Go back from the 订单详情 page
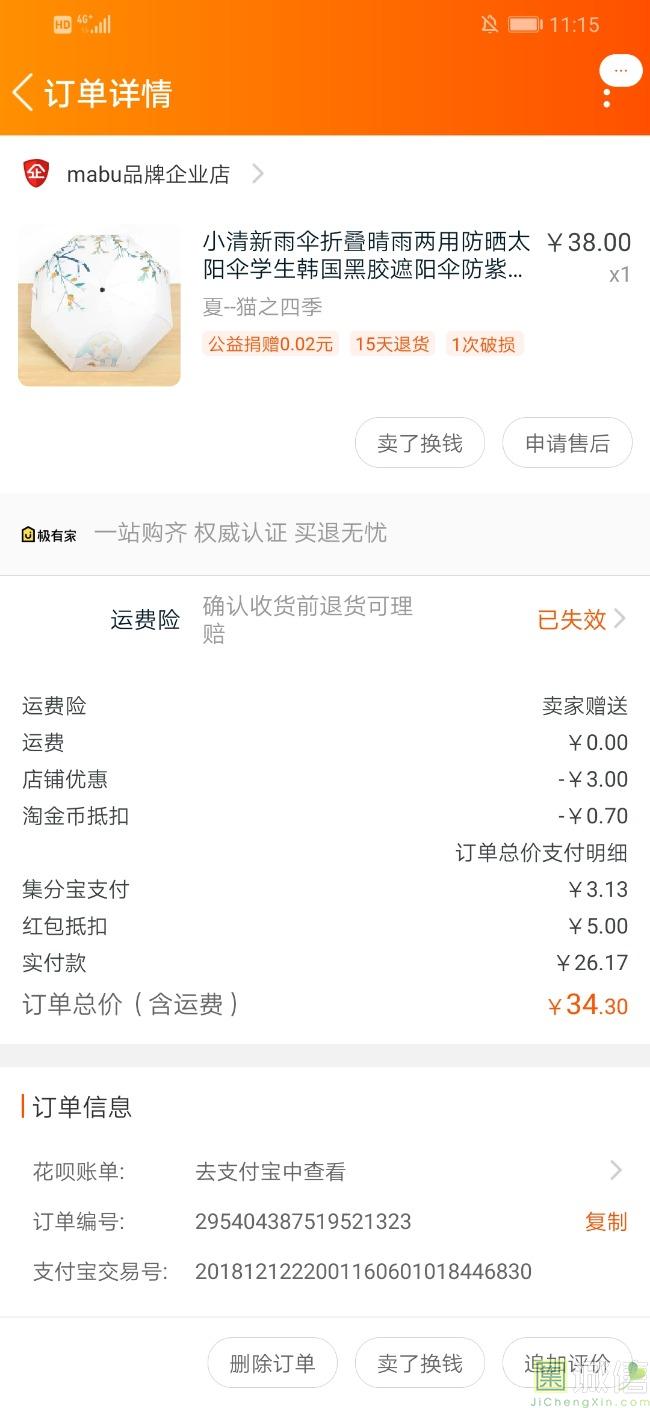The height and width of the screenshot is (1408, 650). click(24, 93)
